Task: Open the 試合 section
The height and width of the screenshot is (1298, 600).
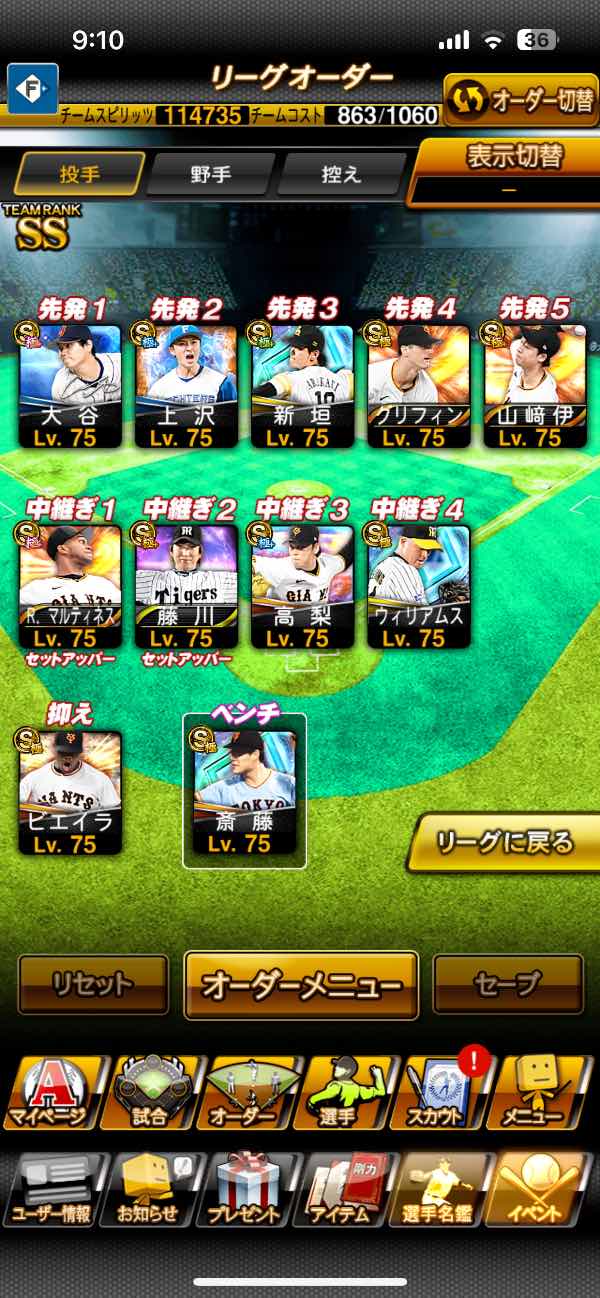Action: (x=152, y=1093)
